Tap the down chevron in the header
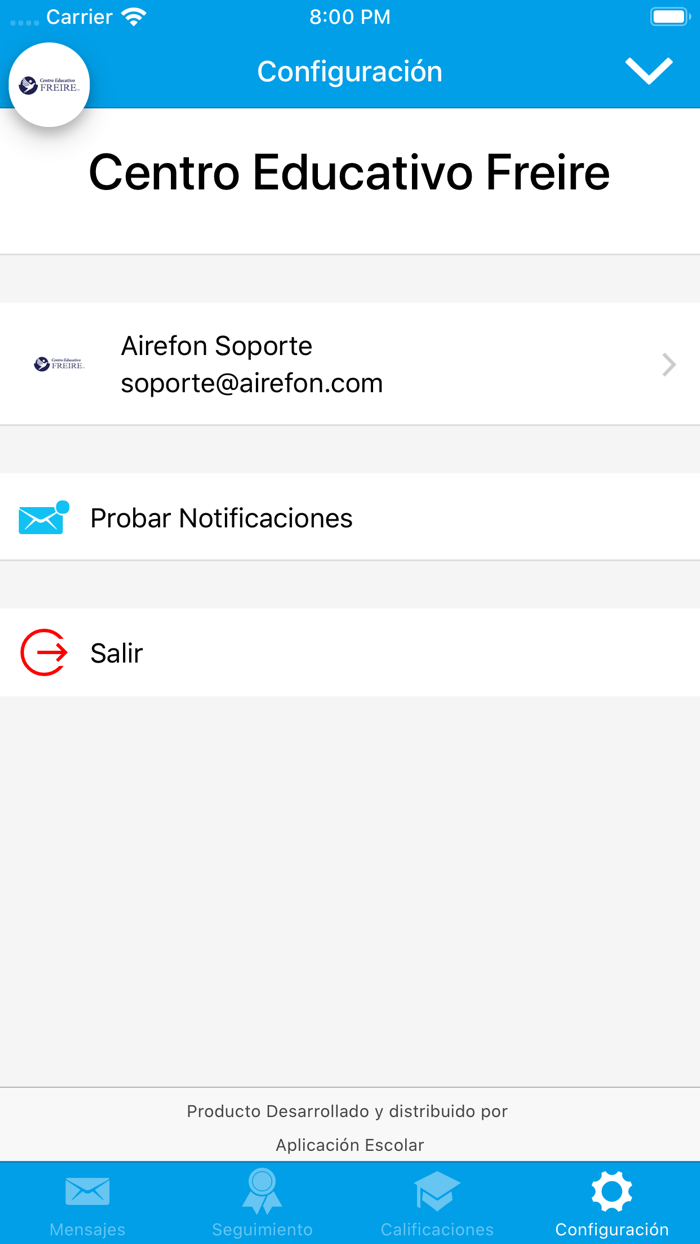This screenshot has height=1244, width=700. 648,71
